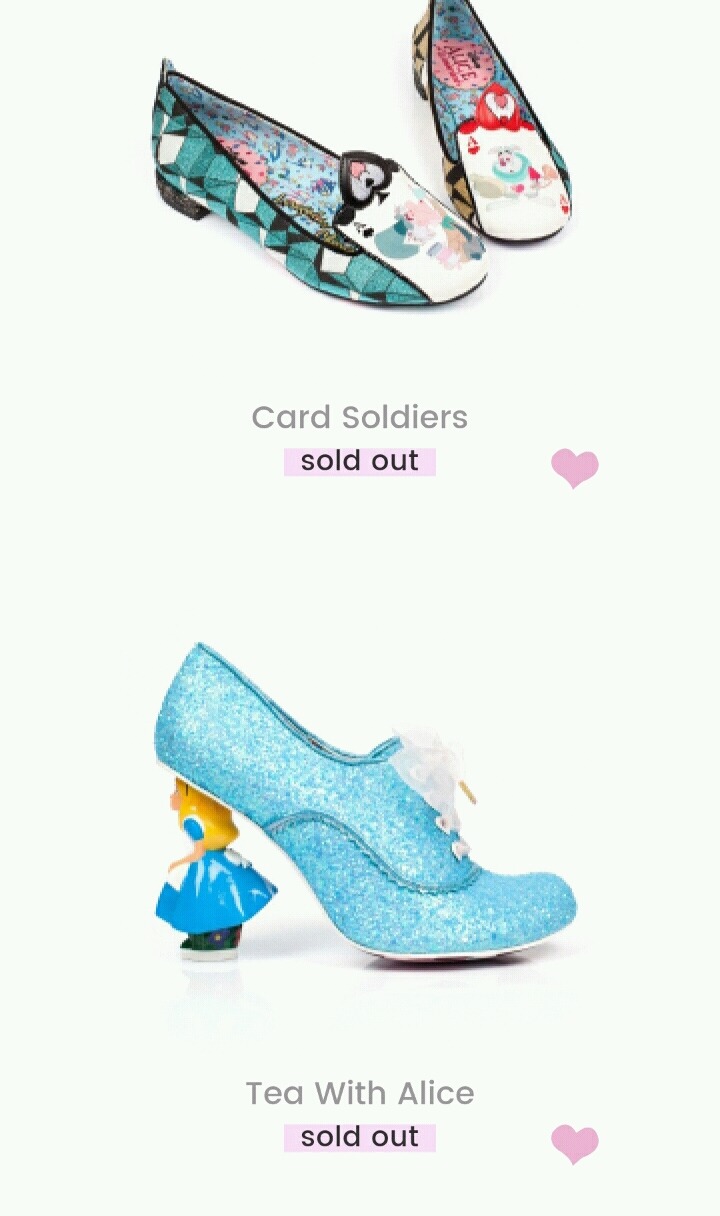Click the sold out badge under Tea With Alice

coord(358,1137)
